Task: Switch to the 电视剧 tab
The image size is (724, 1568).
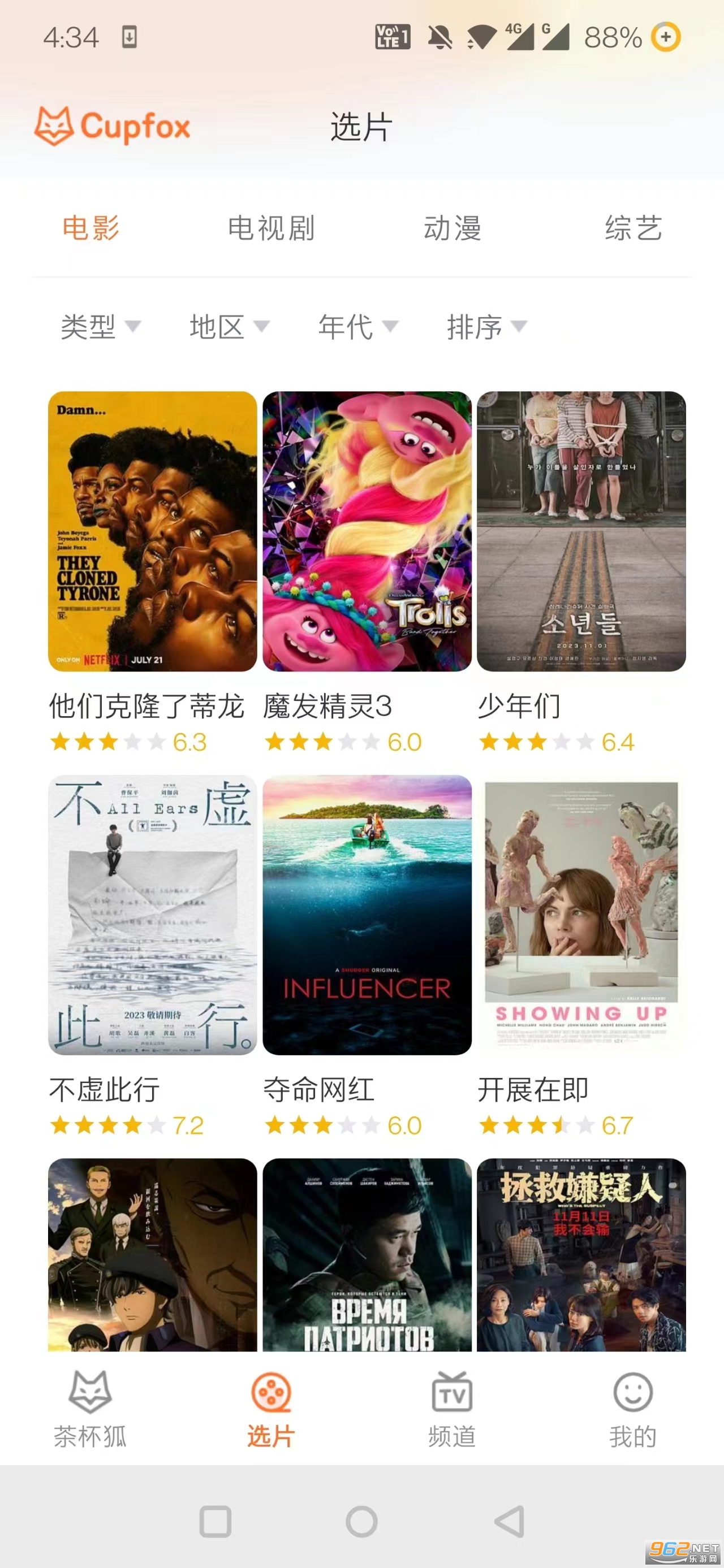Action: (x=271, y=229)
